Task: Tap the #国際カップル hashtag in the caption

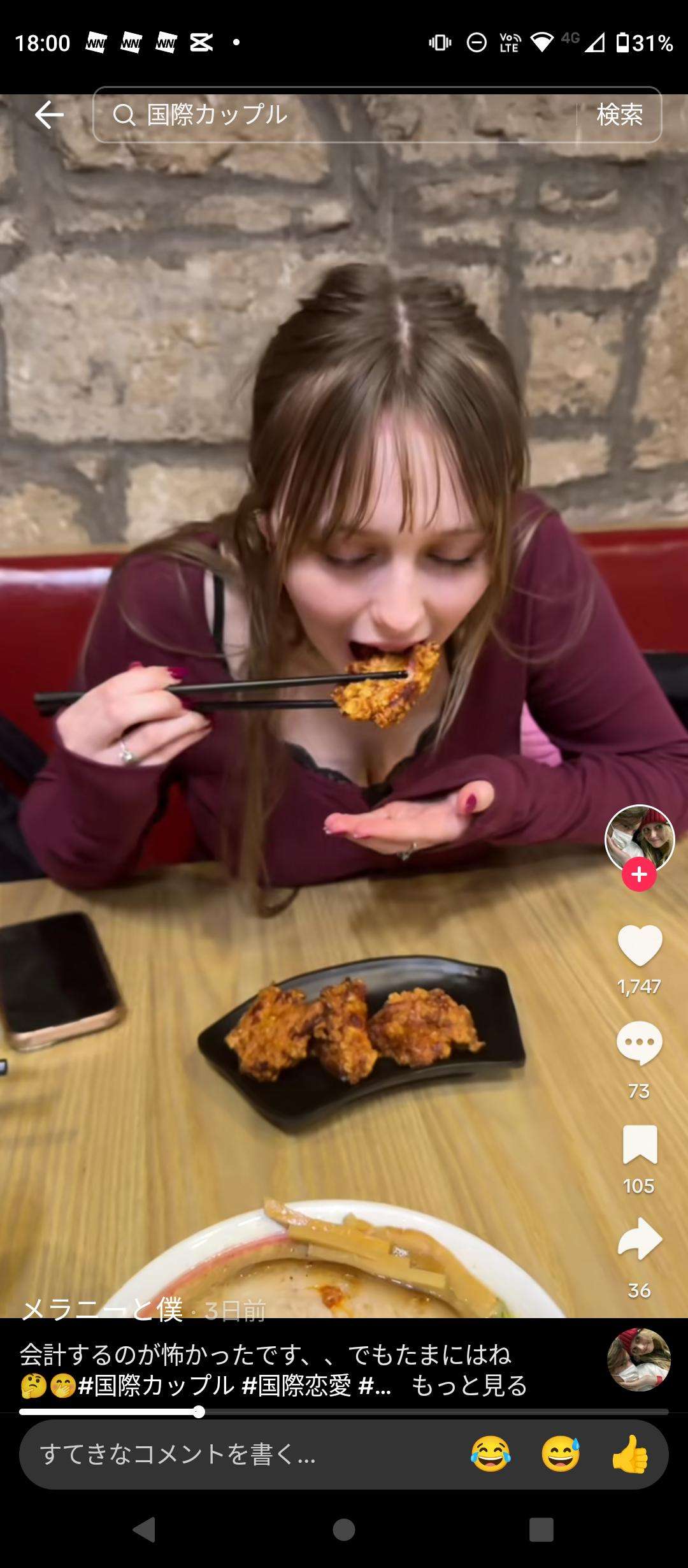Action: [x=156, y=1386]
